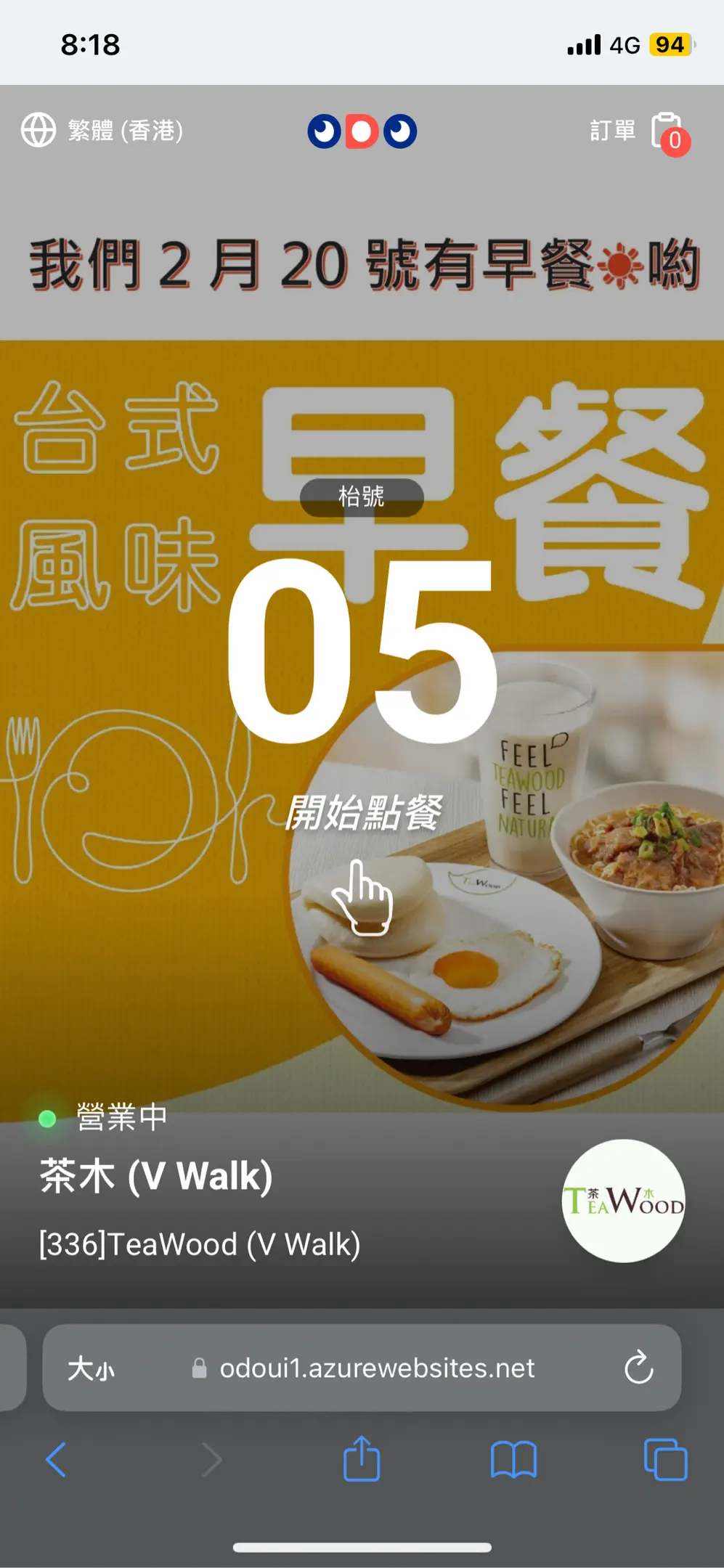
Task: Show all open tabs
Action: (665, 1460)
